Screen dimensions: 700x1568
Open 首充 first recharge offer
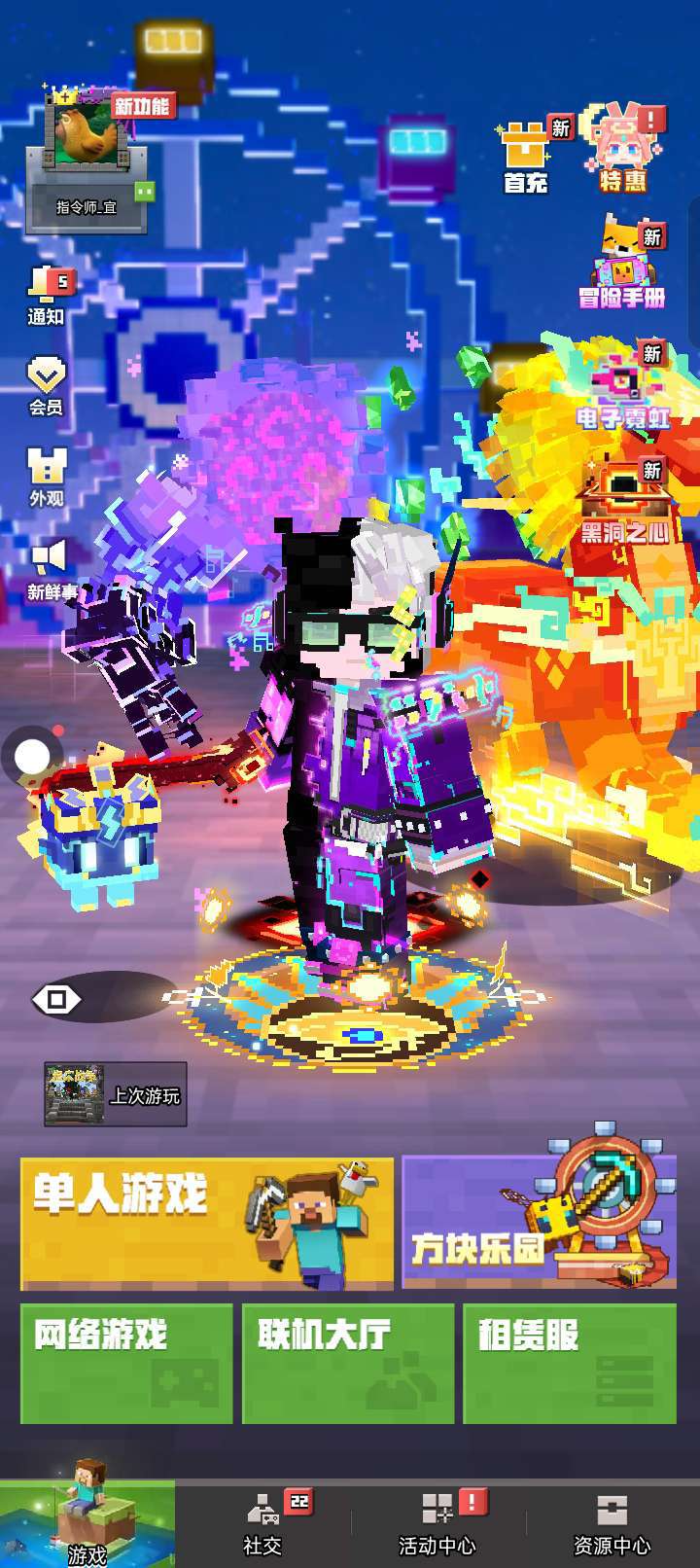[x=526, y=158]
